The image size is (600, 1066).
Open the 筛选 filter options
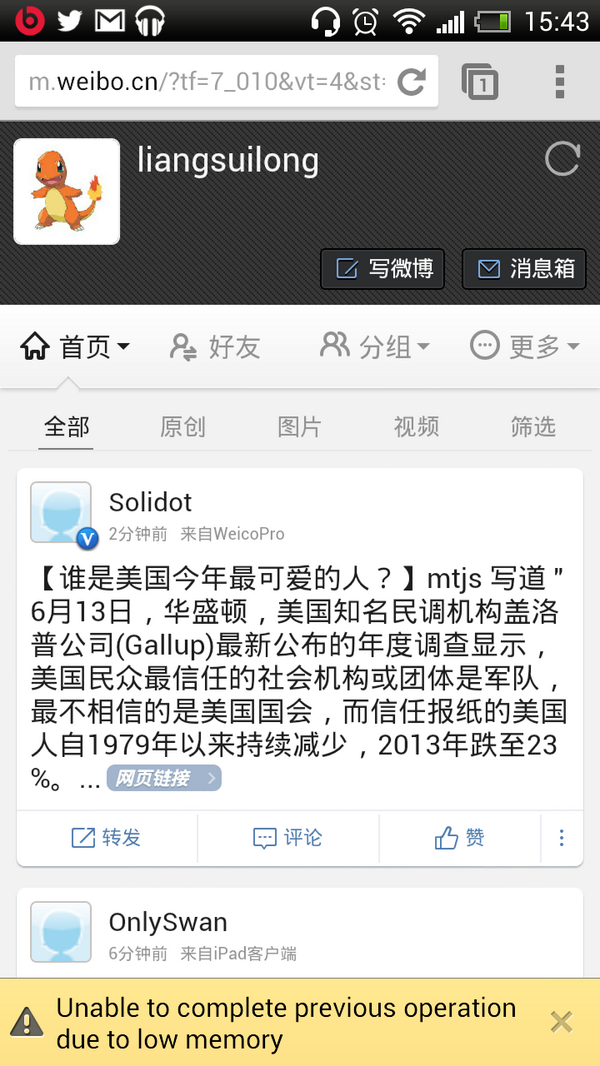(x=532, y=427)
